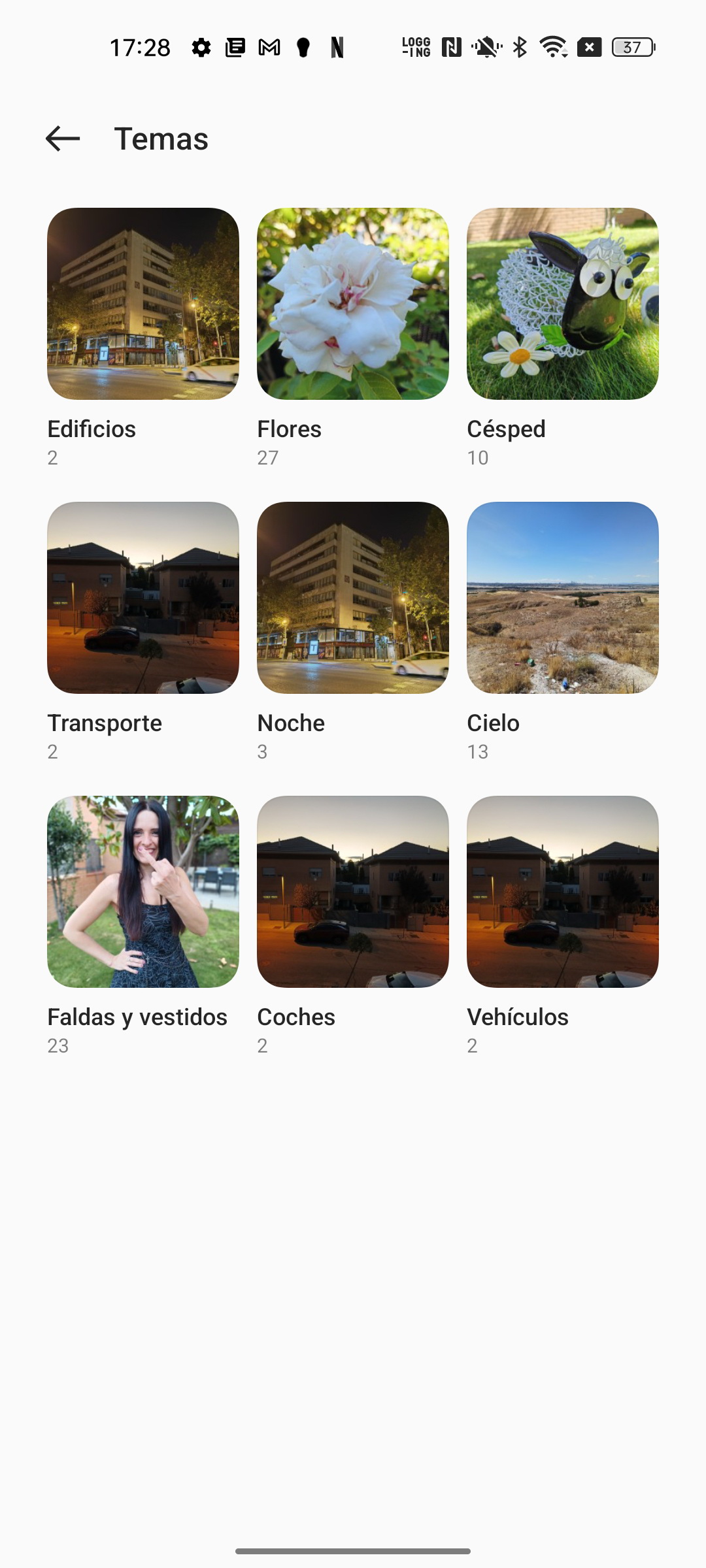706x1568 pixels.
Task: Go back from the Temas screen
Action: coord(63,139)
